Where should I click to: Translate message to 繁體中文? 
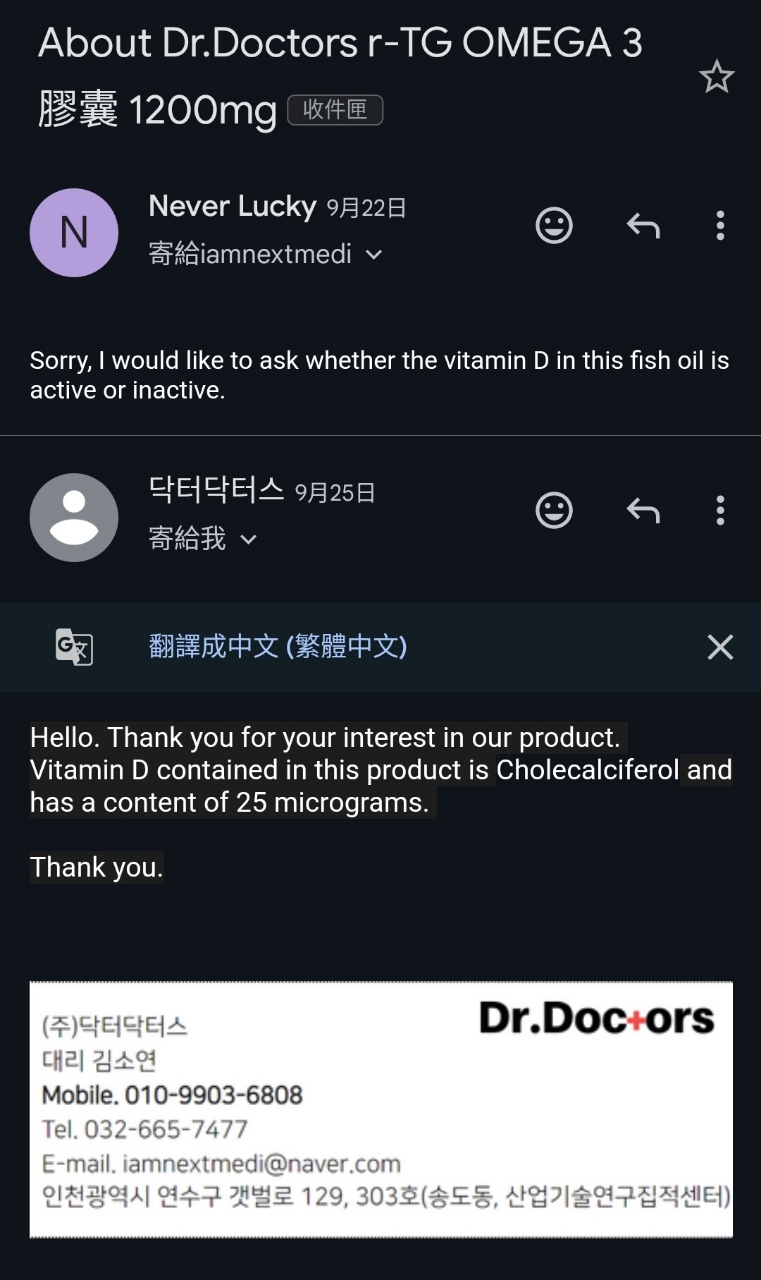tap(278, 646)
